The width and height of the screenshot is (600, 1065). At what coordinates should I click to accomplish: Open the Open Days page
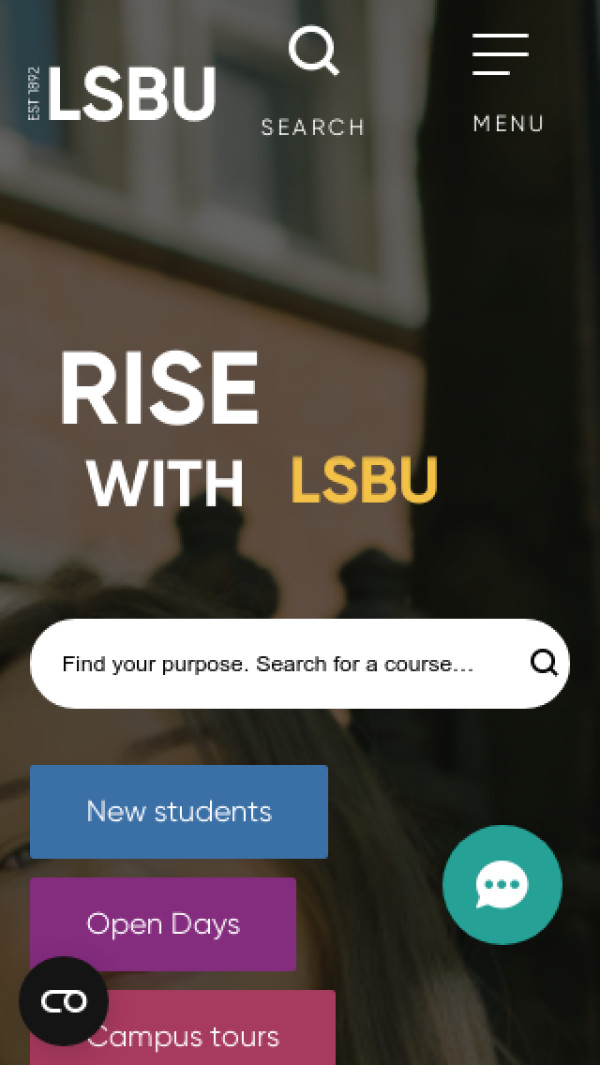[x=163, y=924]
